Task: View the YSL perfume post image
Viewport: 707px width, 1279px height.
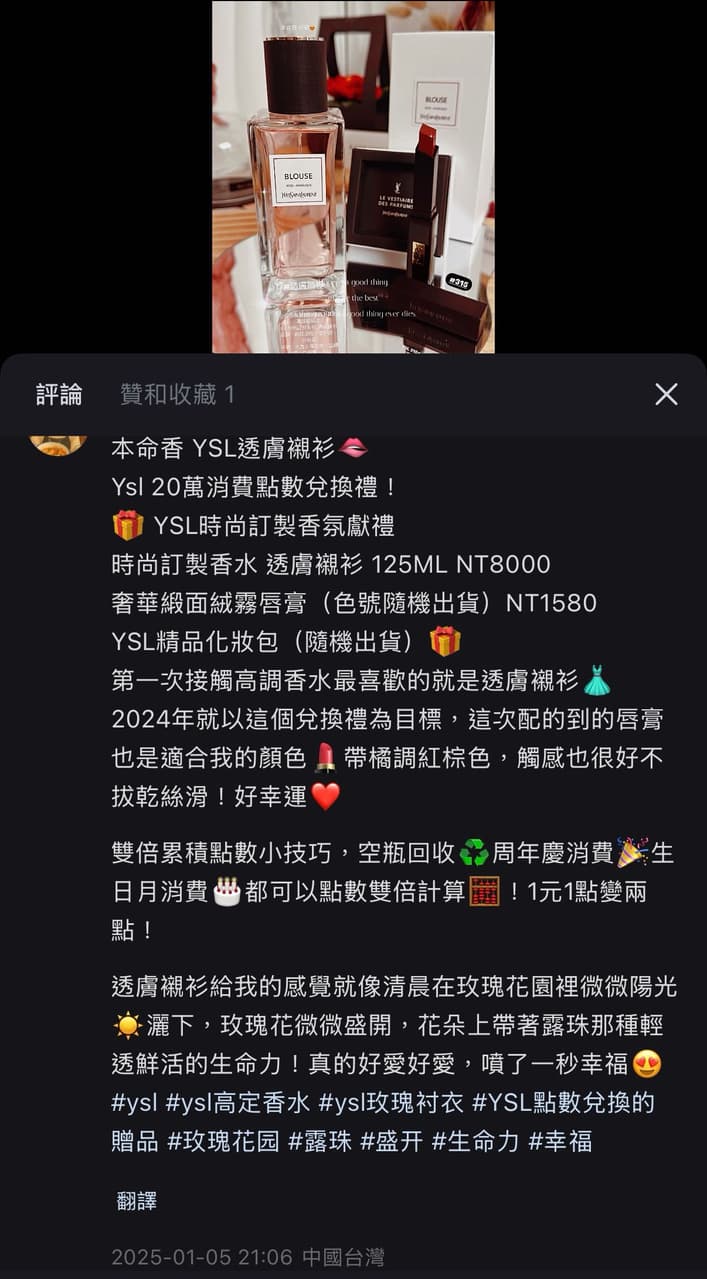Action: pos(353,177)
